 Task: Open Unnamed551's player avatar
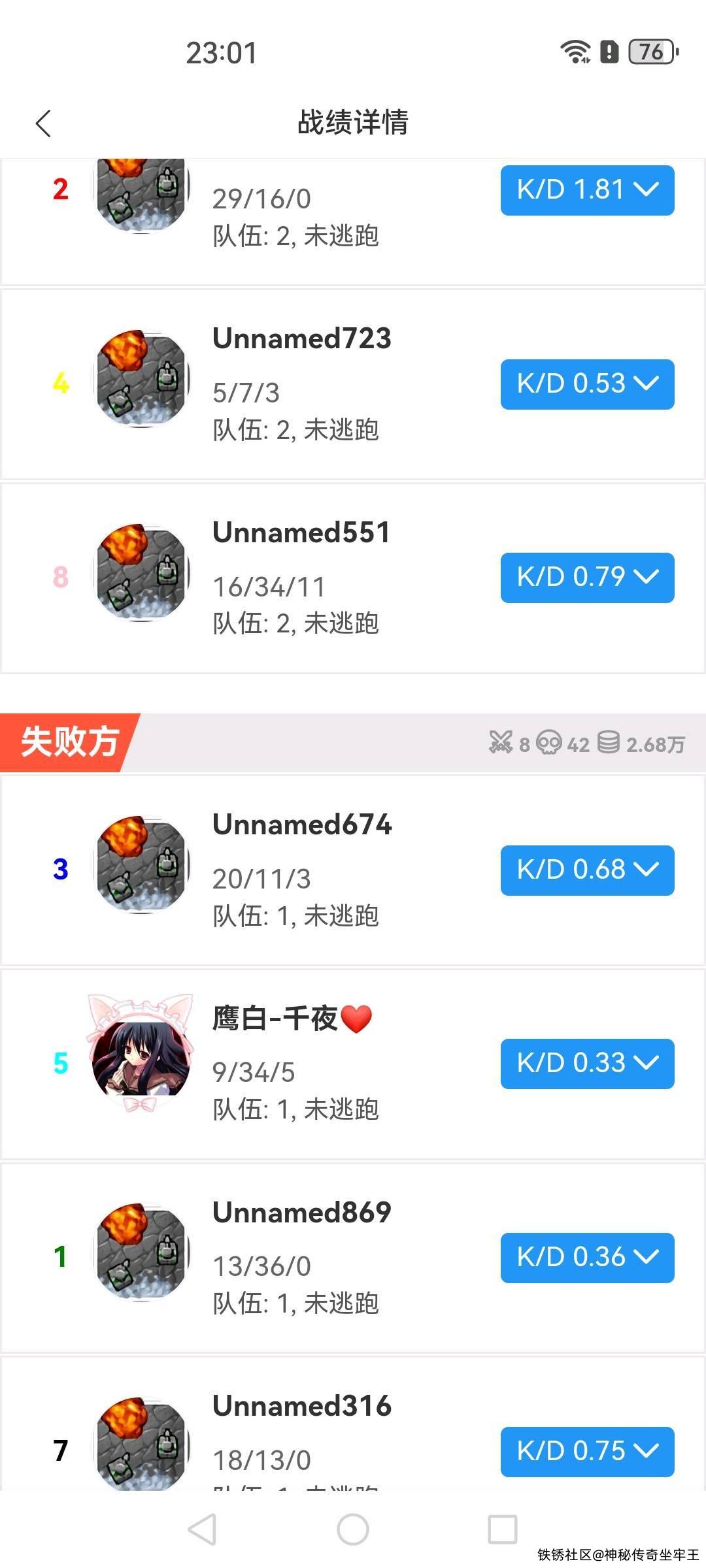[141, 572]
